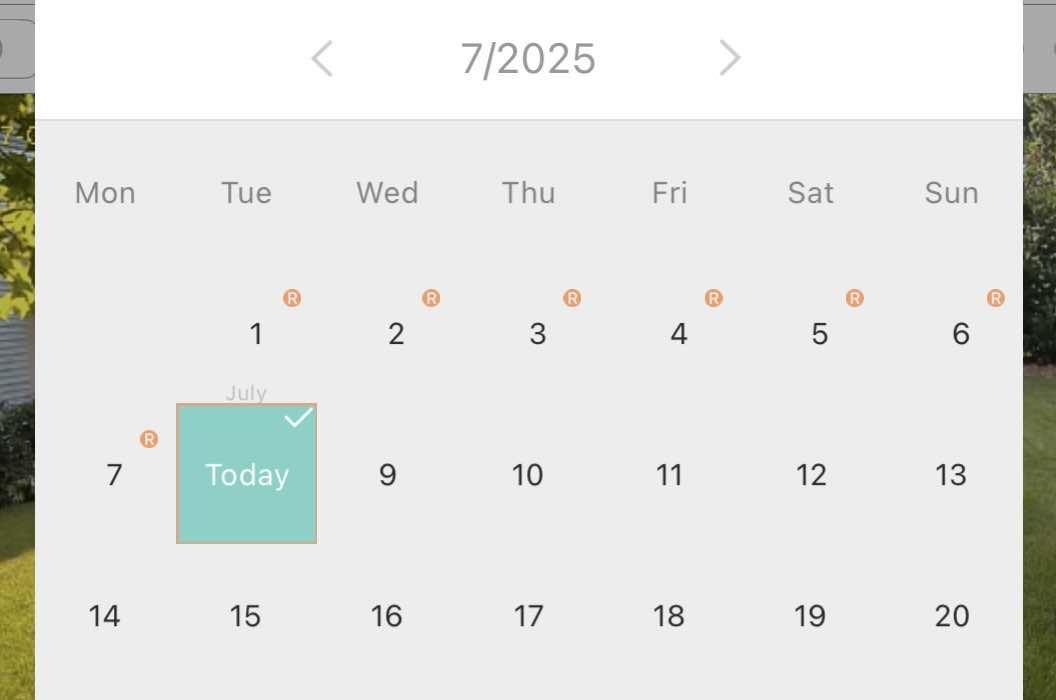Choose July 9 date
Screen dimensions: 1056x700
pyautogui.click(x=387, y=475)
